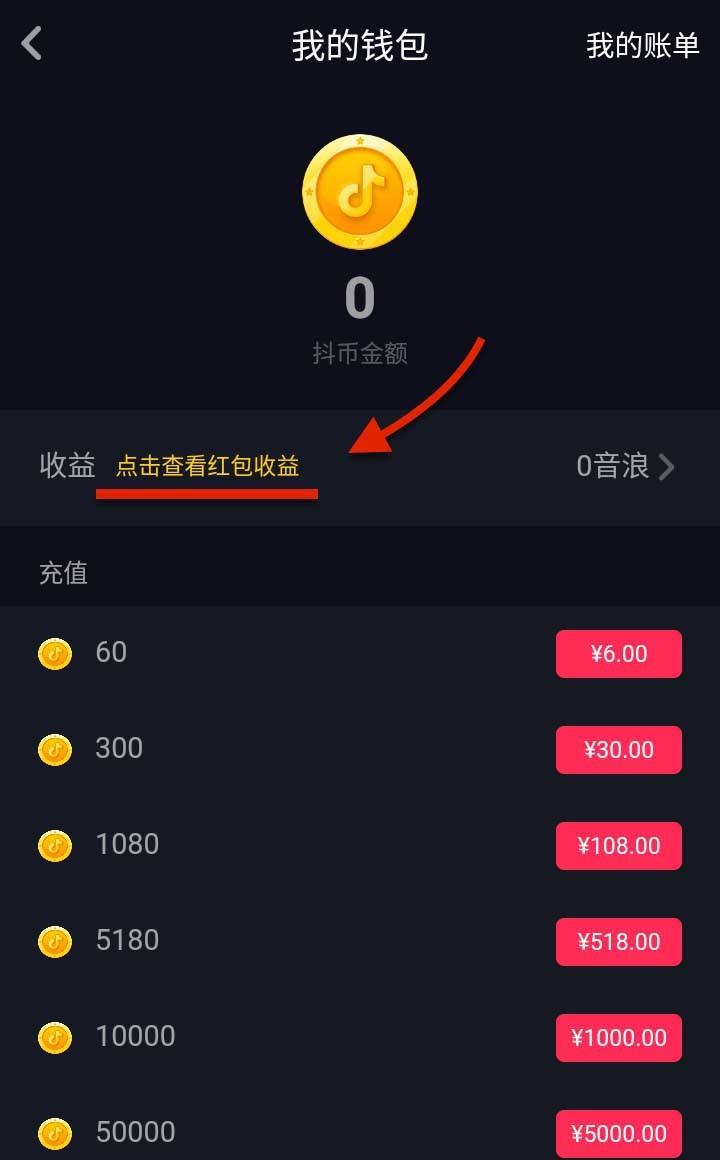Viewport: 720px width, 1160px height.
Task: Open 我的账单 to view billing records
Action: click(x=644, y=47)
